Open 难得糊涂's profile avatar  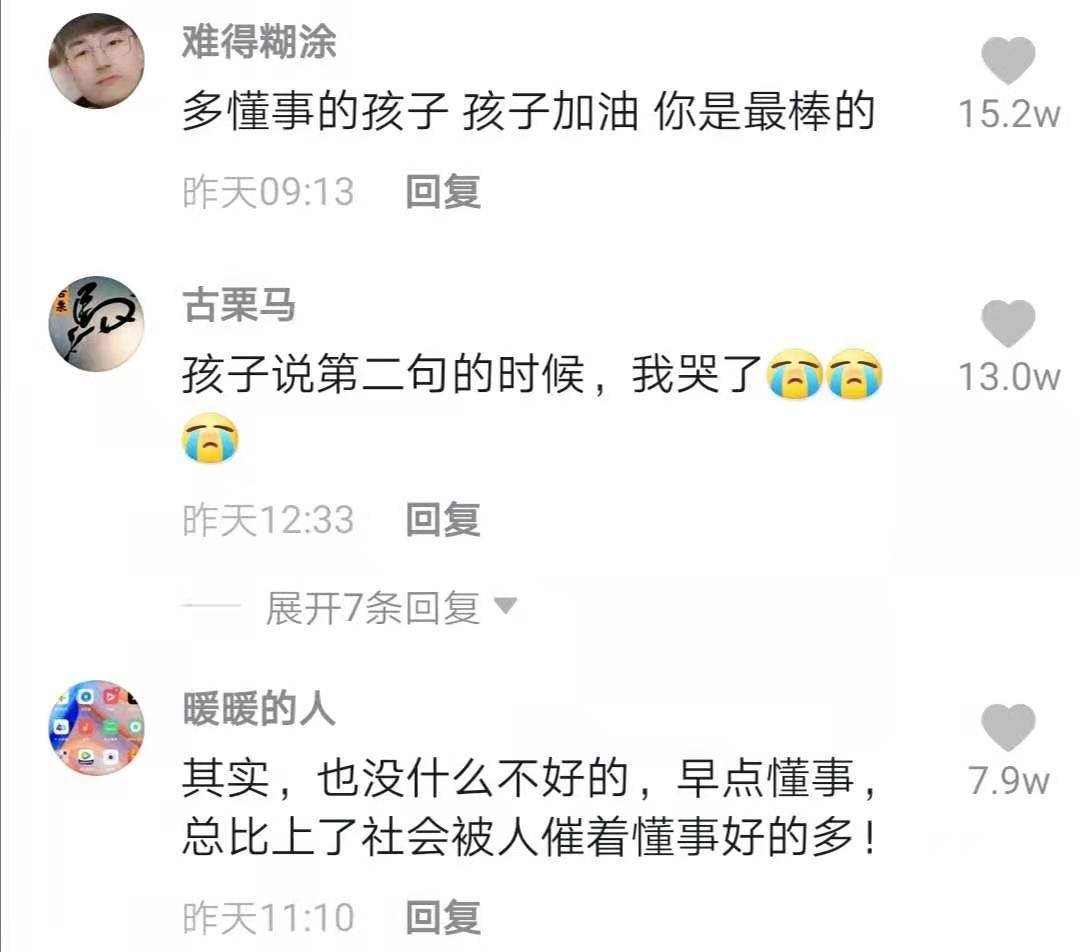pos(96,61)
